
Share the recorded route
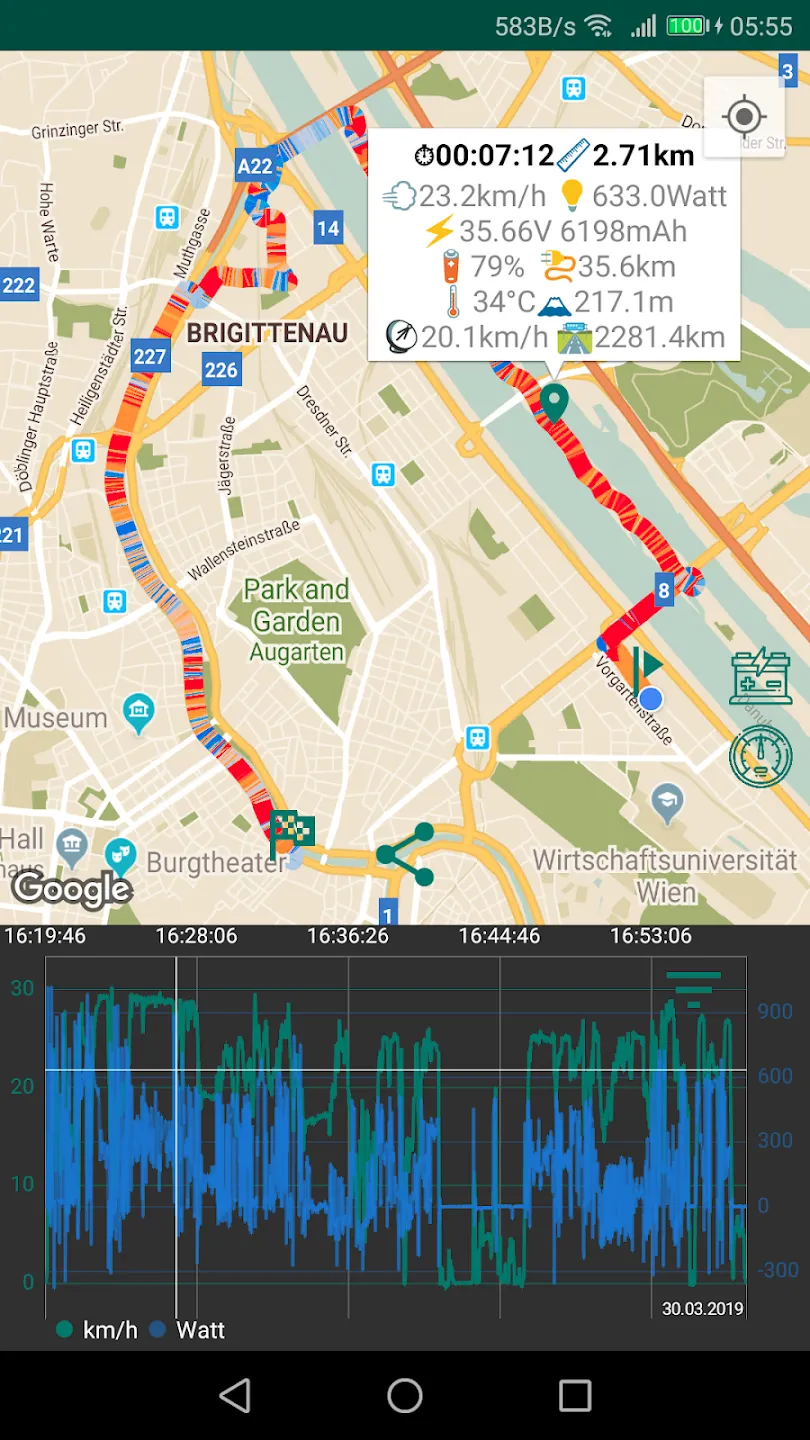tap(406, 854)
